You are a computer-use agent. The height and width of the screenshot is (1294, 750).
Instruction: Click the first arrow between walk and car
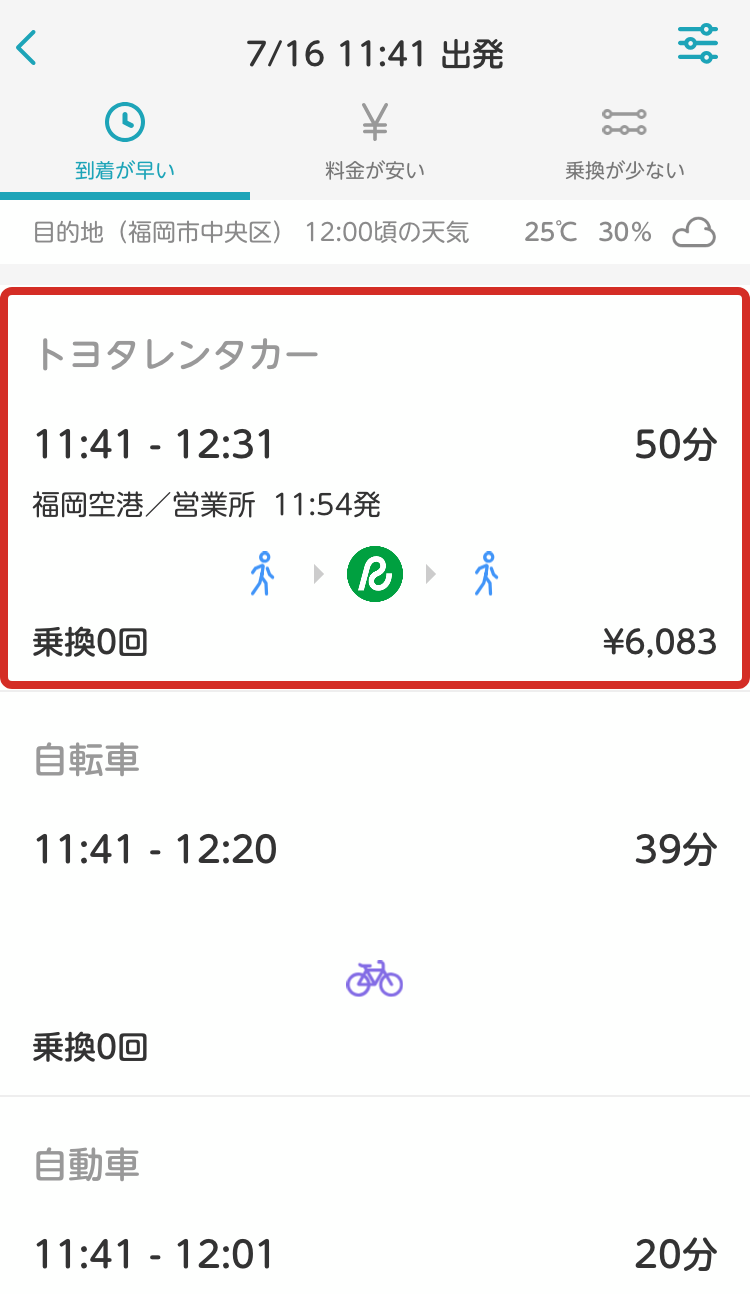click(318, 573)
